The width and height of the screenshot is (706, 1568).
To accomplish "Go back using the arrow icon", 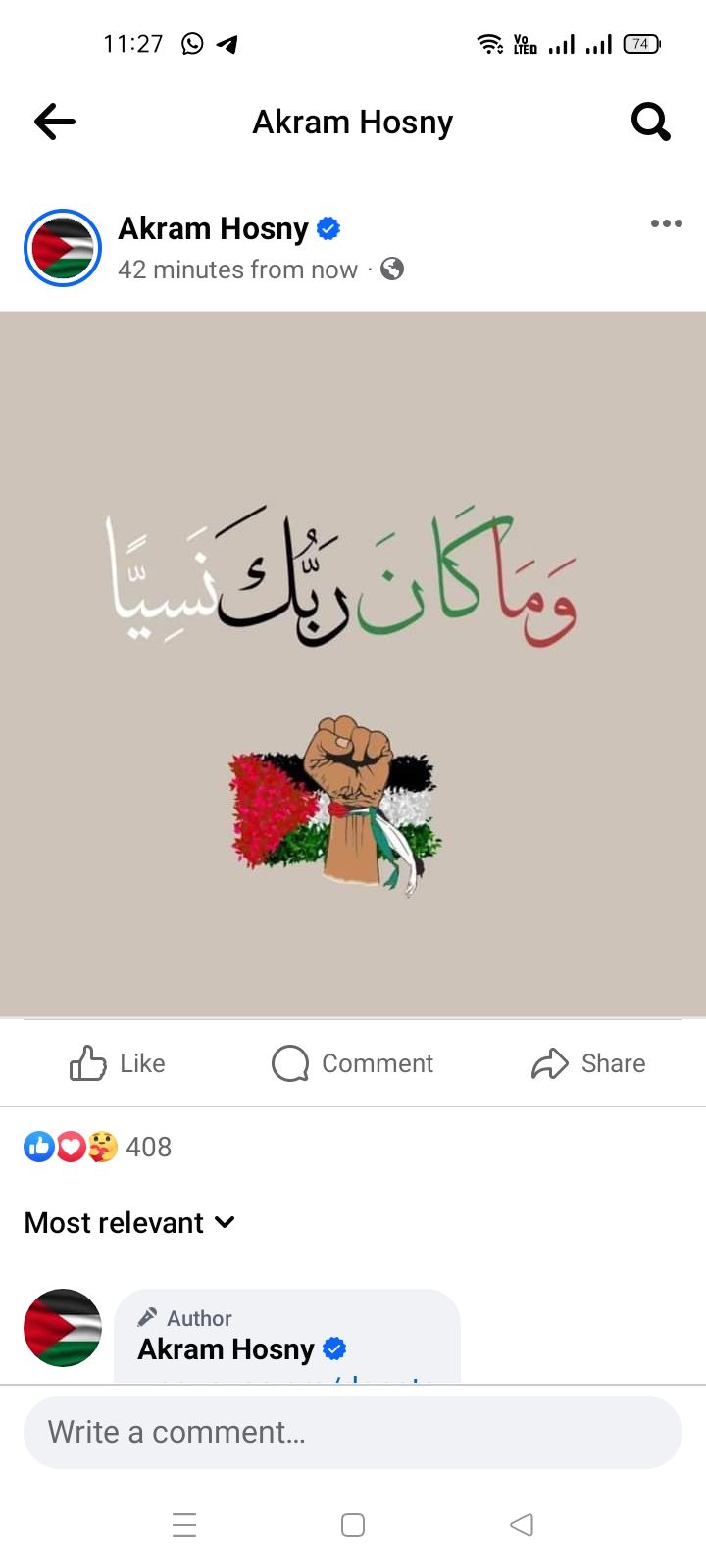I will click(54, 122).
